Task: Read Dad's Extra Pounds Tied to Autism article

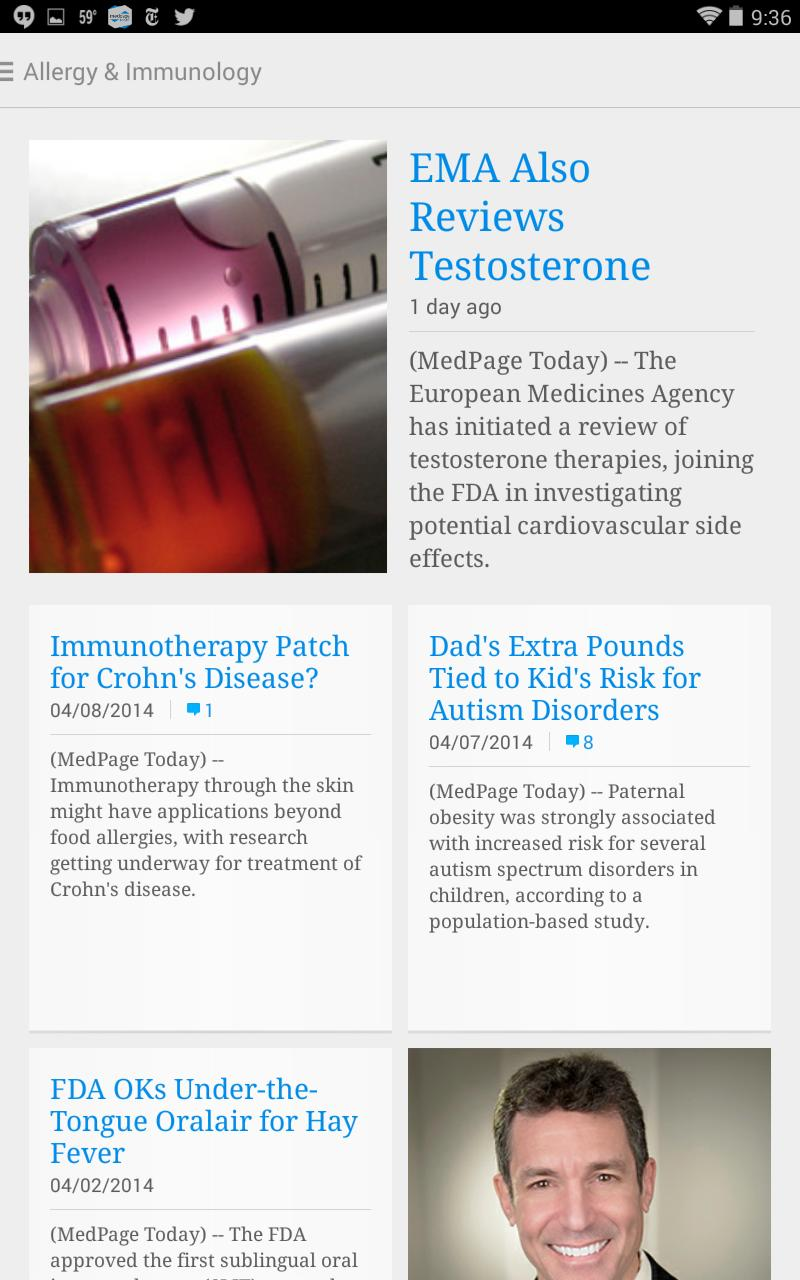Action: 565,678
